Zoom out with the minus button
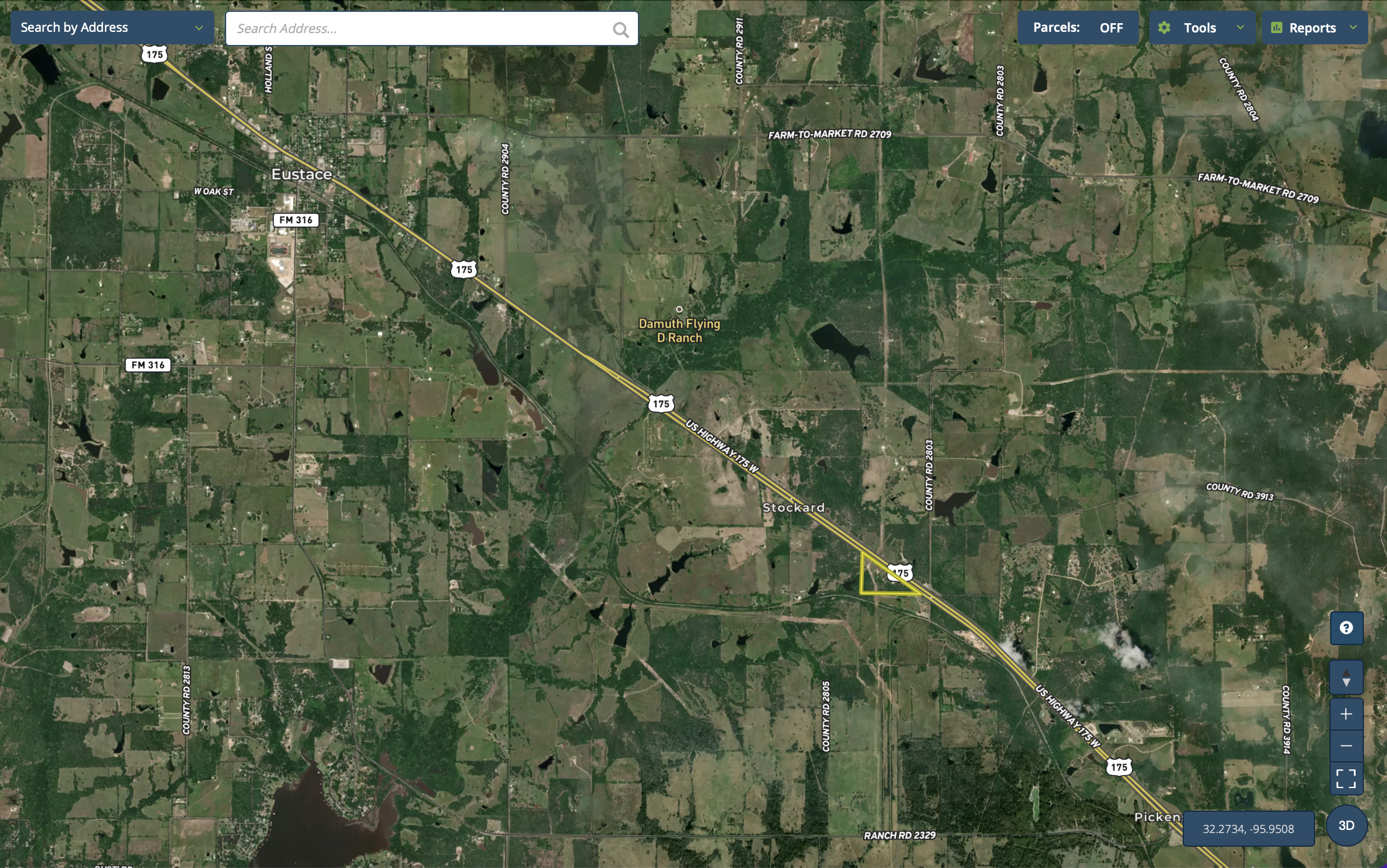Image resolution: width=1387 pixels, height=868 pixels. 1346,746
